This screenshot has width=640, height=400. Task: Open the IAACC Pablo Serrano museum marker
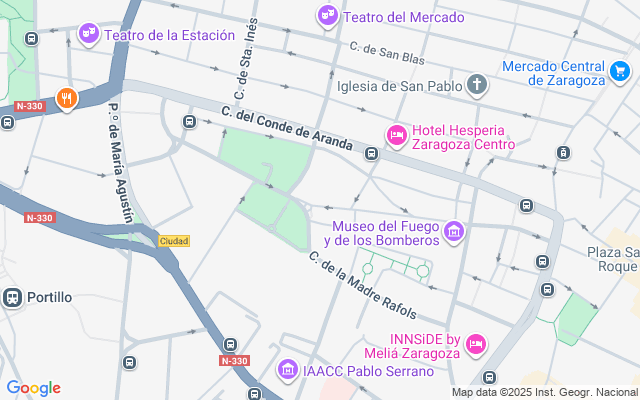tap(287, 370)
